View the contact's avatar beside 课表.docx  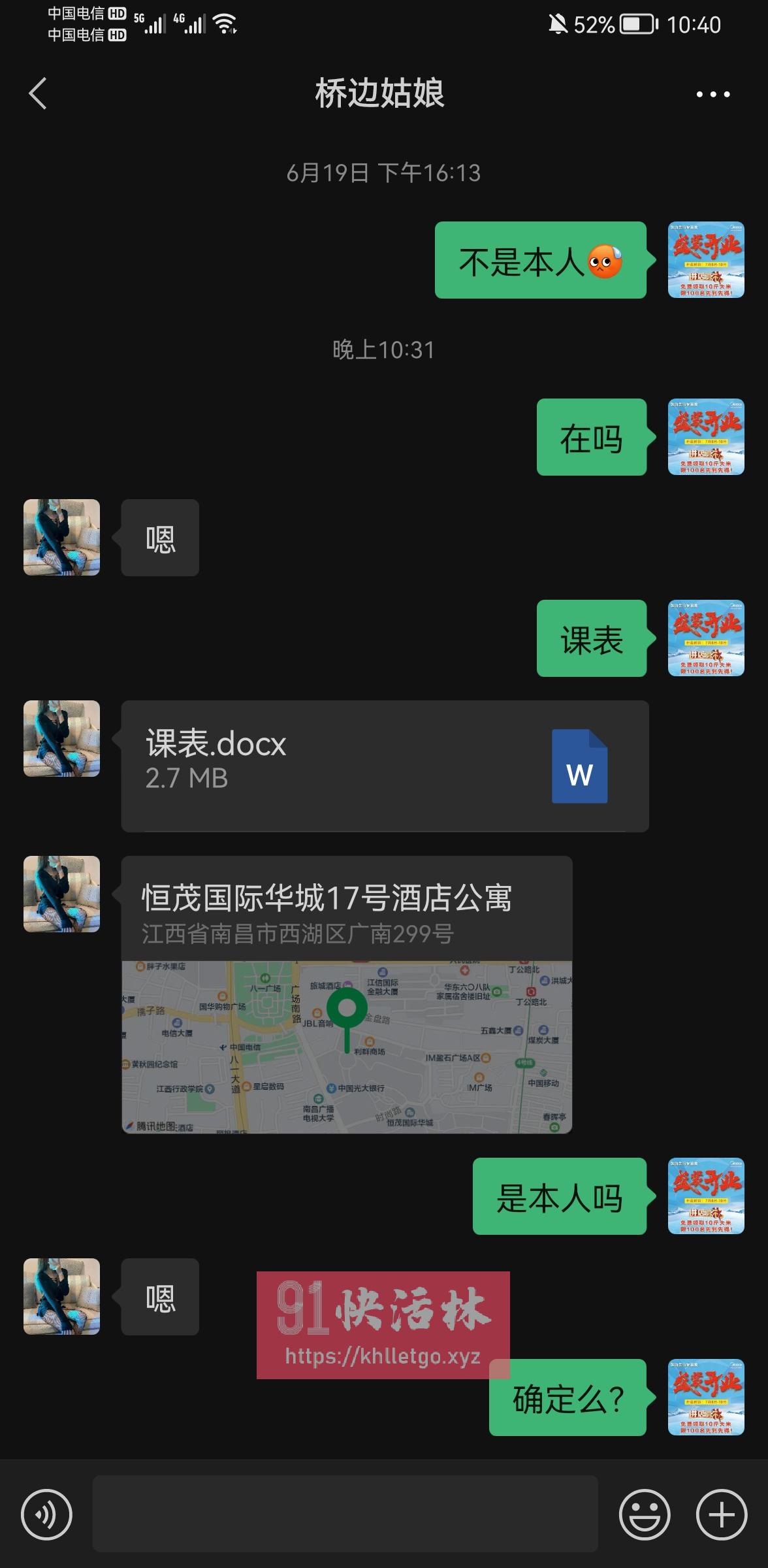[62, 738]
